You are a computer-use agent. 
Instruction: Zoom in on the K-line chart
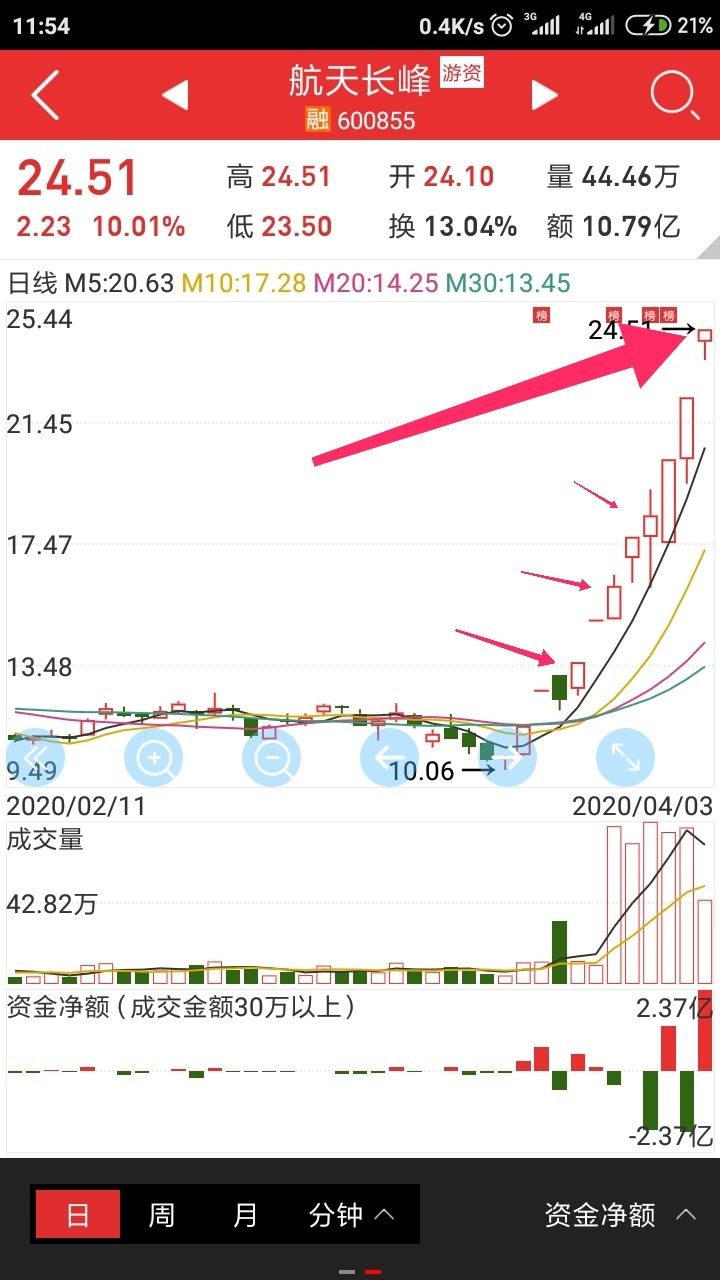tap(154, 756)
